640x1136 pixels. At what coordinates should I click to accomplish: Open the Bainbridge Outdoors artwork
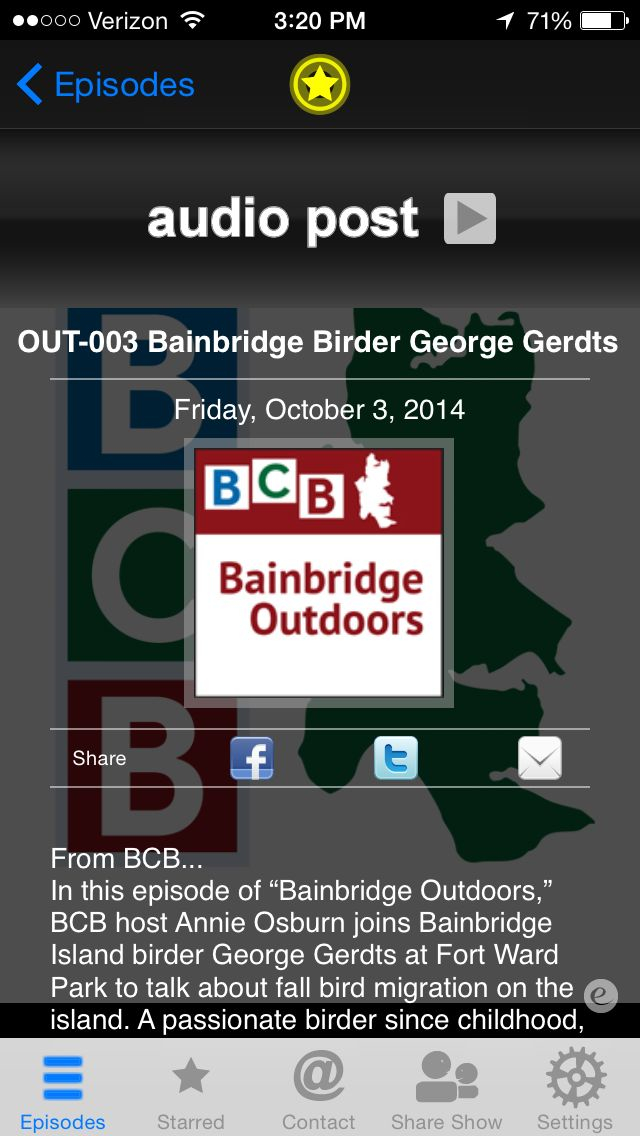[x=319, y=572]
